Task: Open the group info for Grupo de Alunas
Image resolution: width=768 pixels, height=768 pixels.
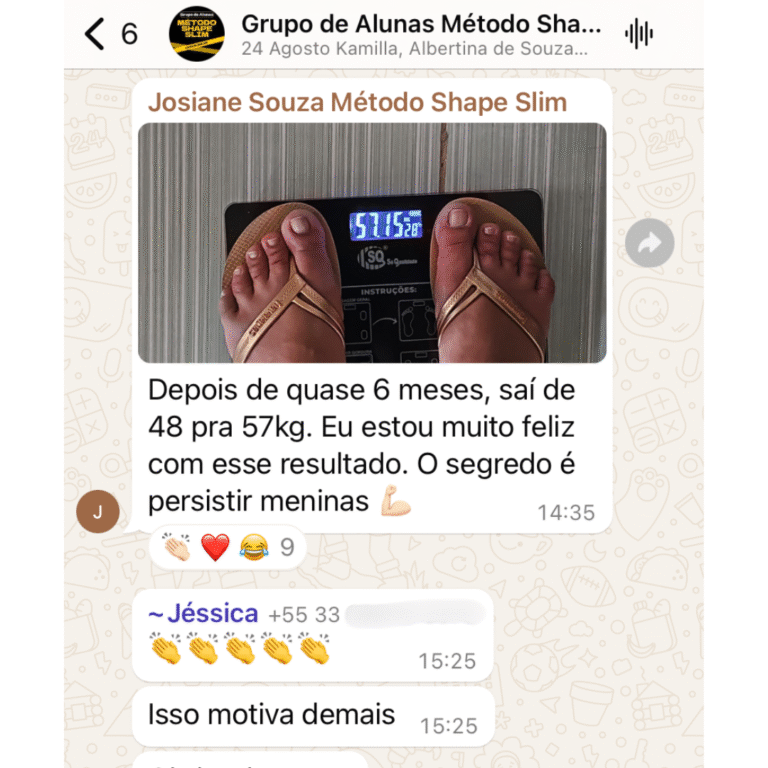Action: coord(420,34)
